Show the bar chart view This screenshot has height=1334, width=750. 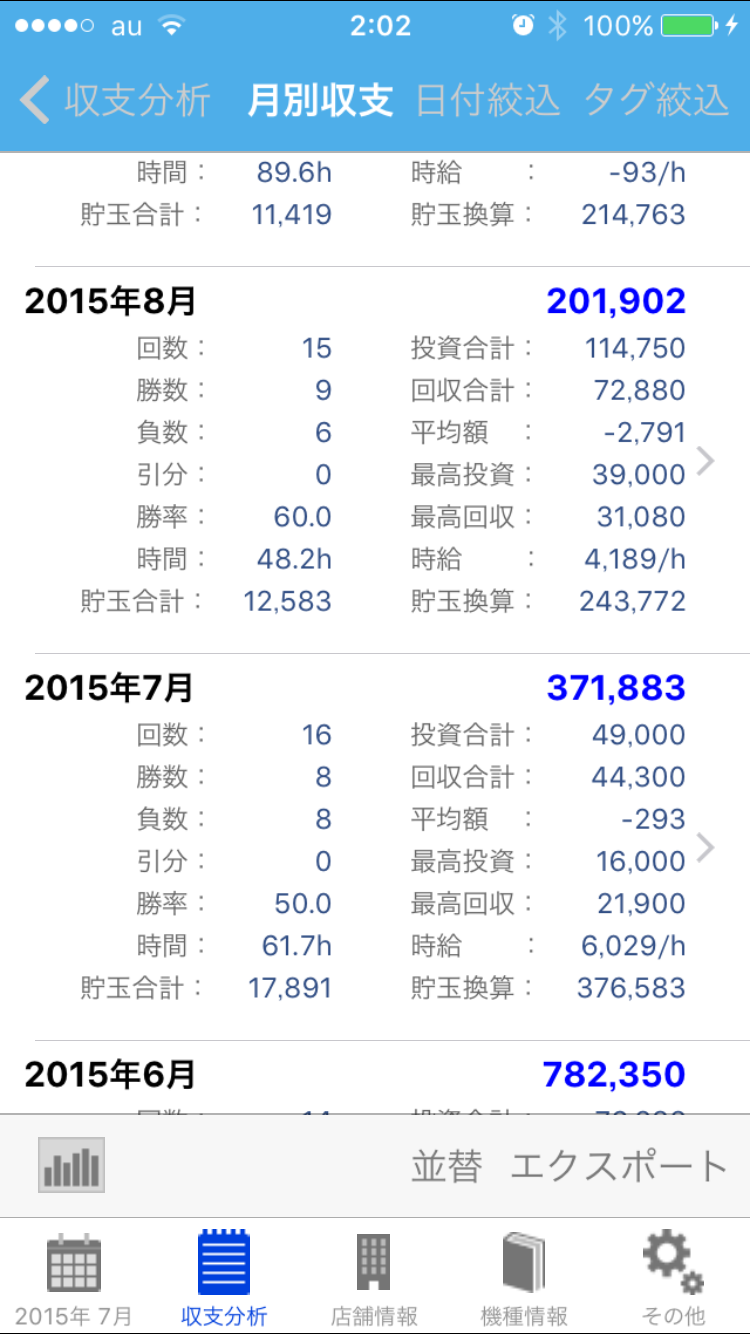coord(71,1165)
